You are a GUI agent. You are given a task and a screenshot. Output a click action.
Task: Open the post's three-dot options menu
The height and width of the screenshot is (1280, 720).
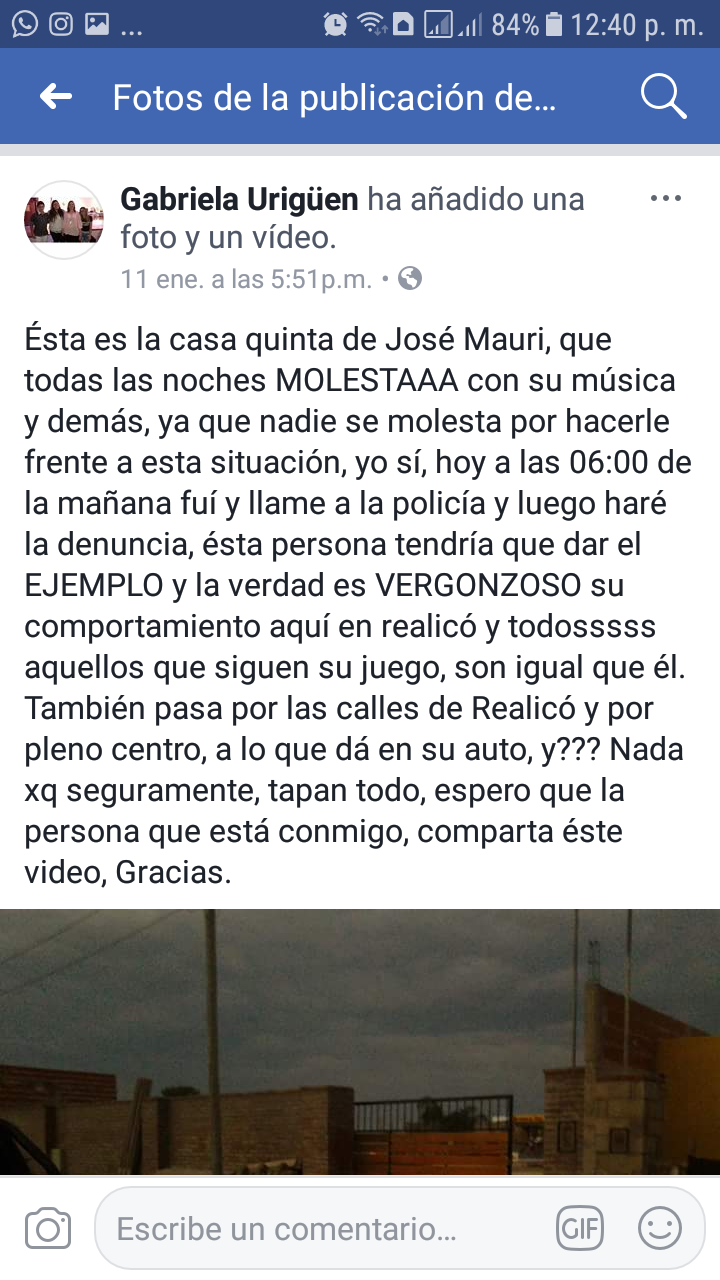pos(665,199)
